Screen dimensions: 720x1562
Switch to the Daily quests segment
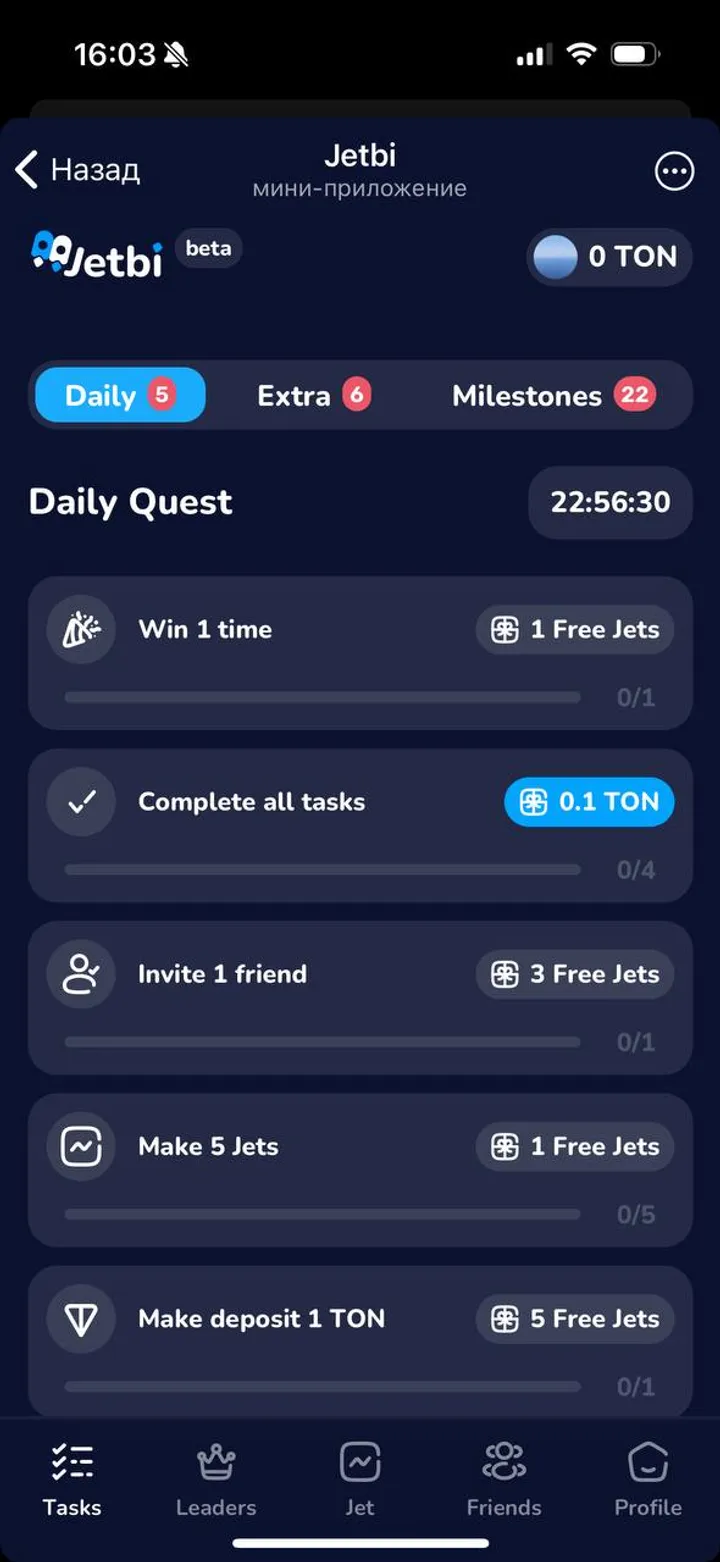[120, 395]
